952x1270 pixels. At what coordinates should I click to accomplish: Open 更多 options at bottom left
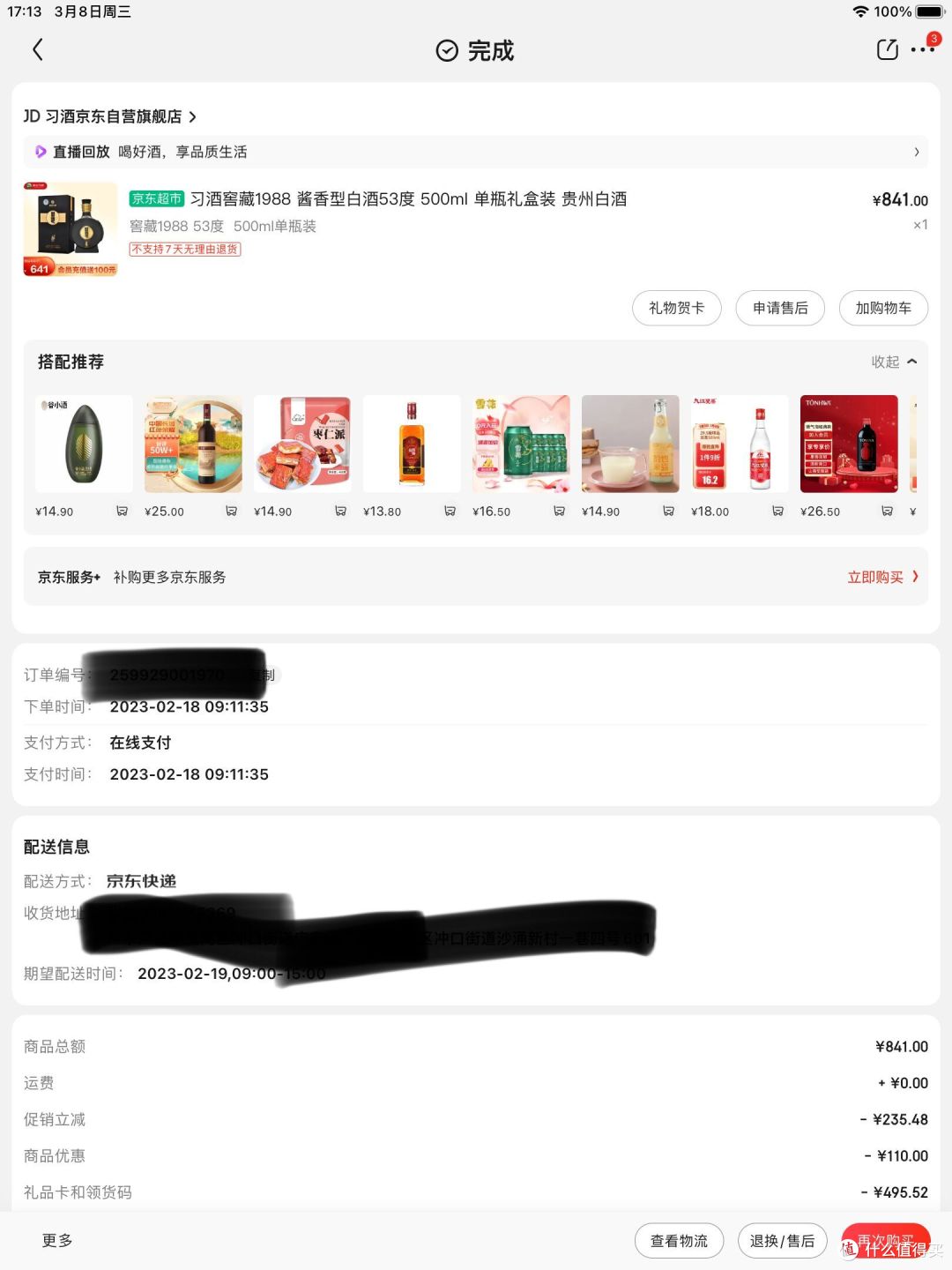(57, 1240)
